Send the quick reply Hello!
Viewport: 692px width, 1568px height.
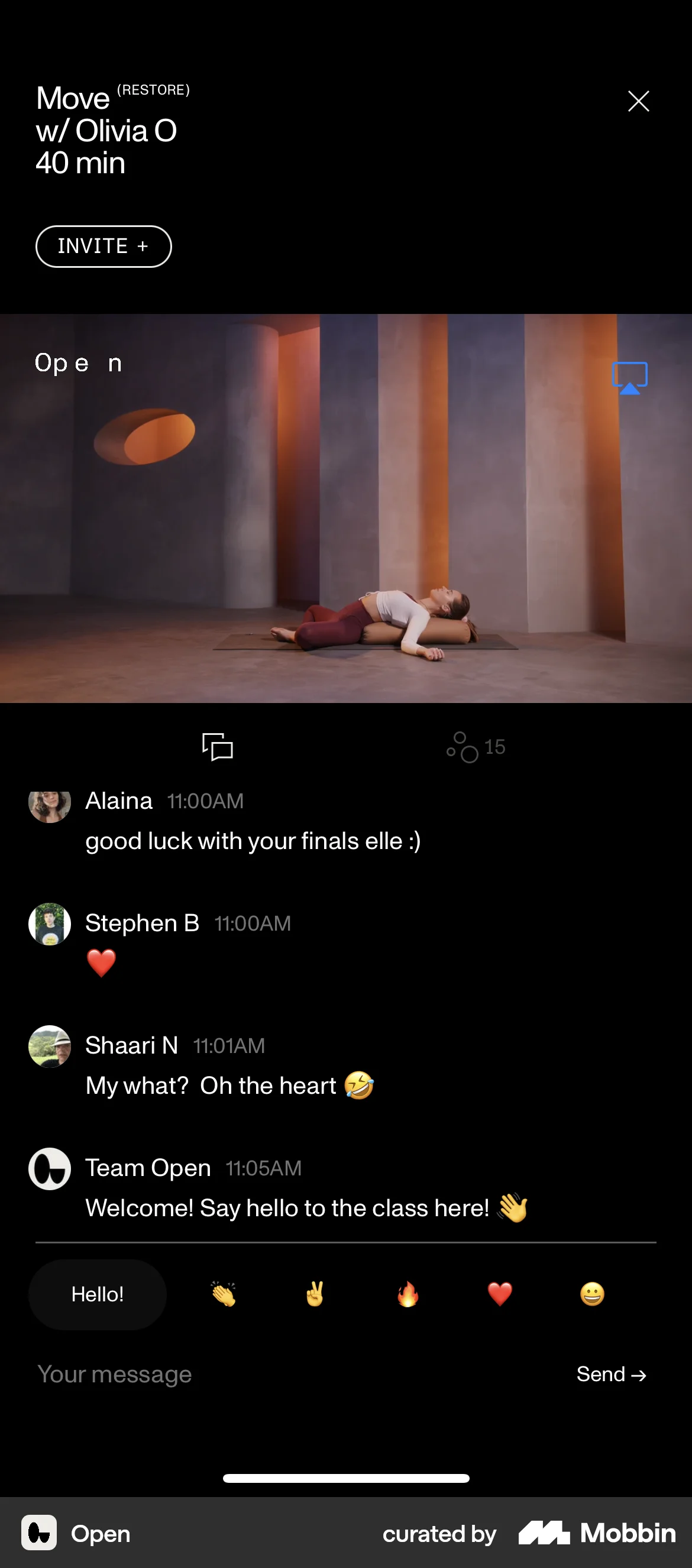point(98,1294)
